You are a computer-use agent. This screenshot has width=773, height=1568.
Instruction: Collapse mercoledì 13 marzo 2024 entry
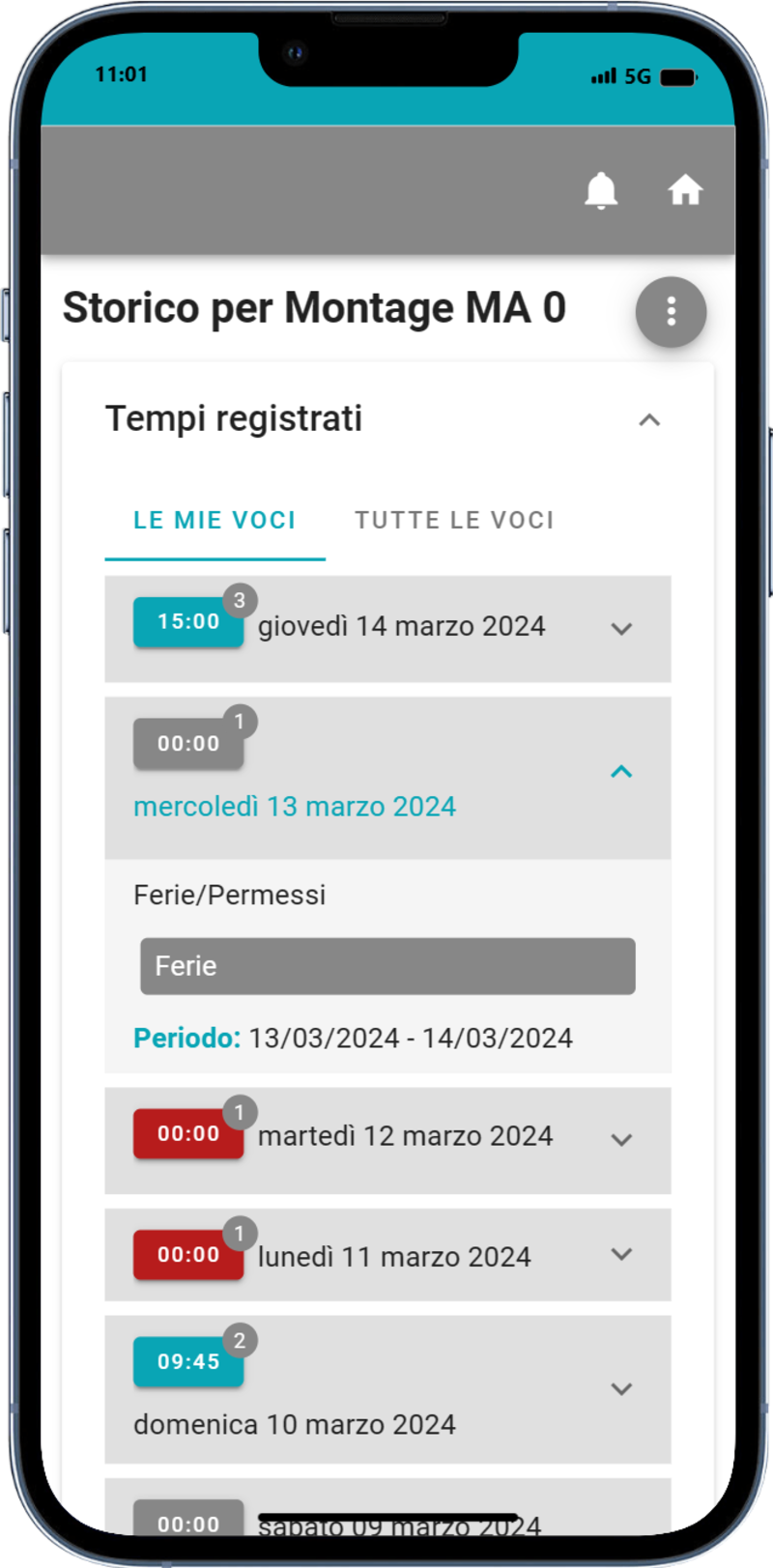(621, 771)
